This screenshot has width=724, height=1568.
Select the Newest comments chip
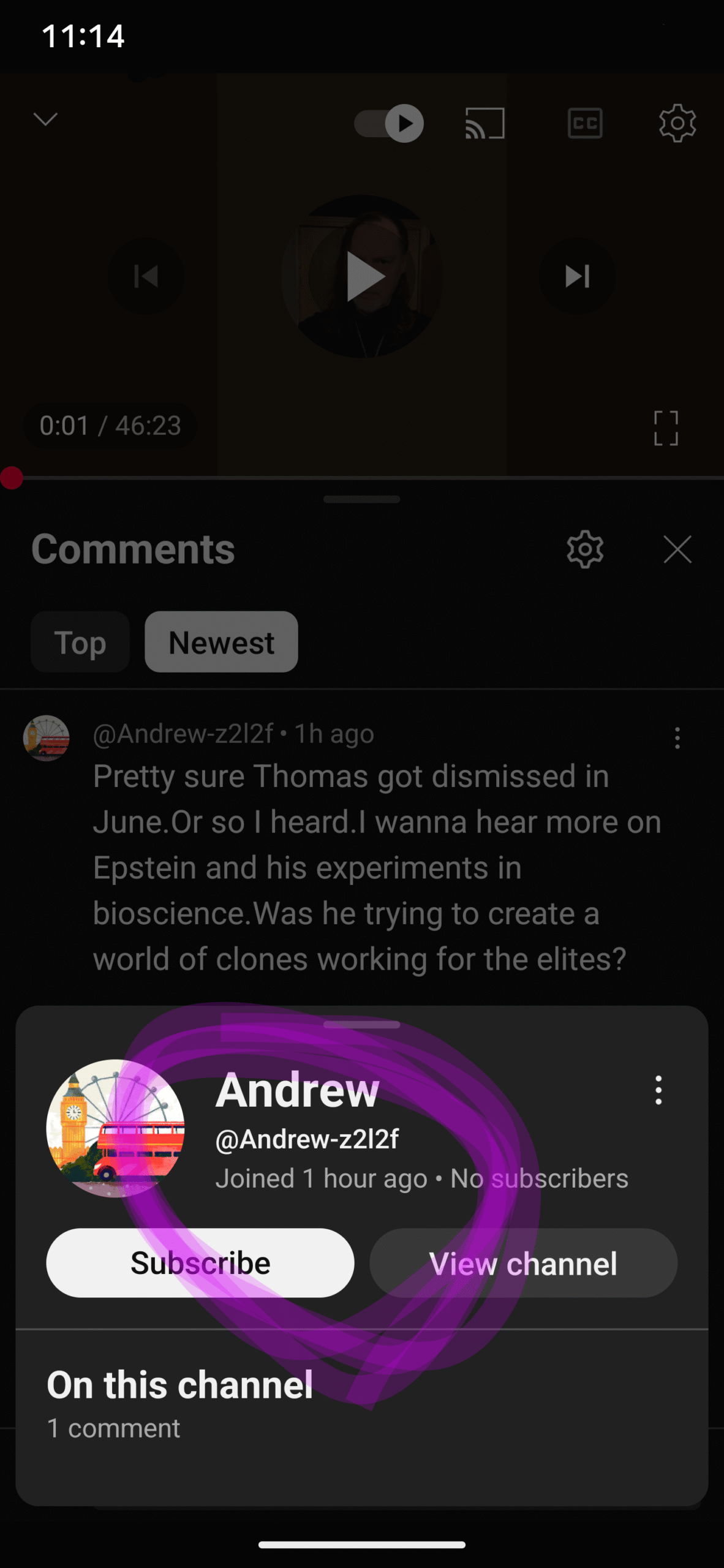tap(221, 642)
